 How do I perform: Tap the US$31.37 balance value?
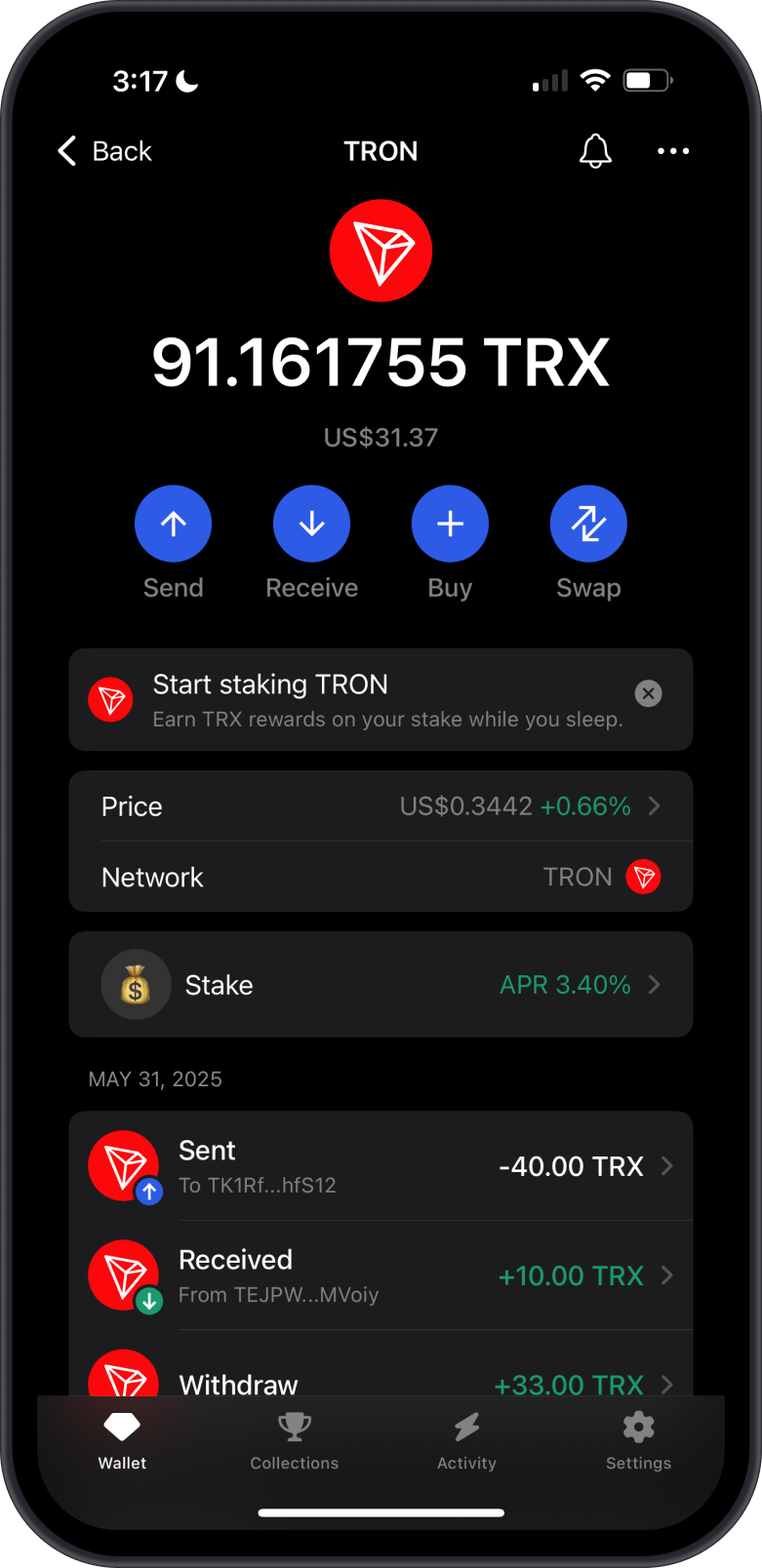point(381,437)
